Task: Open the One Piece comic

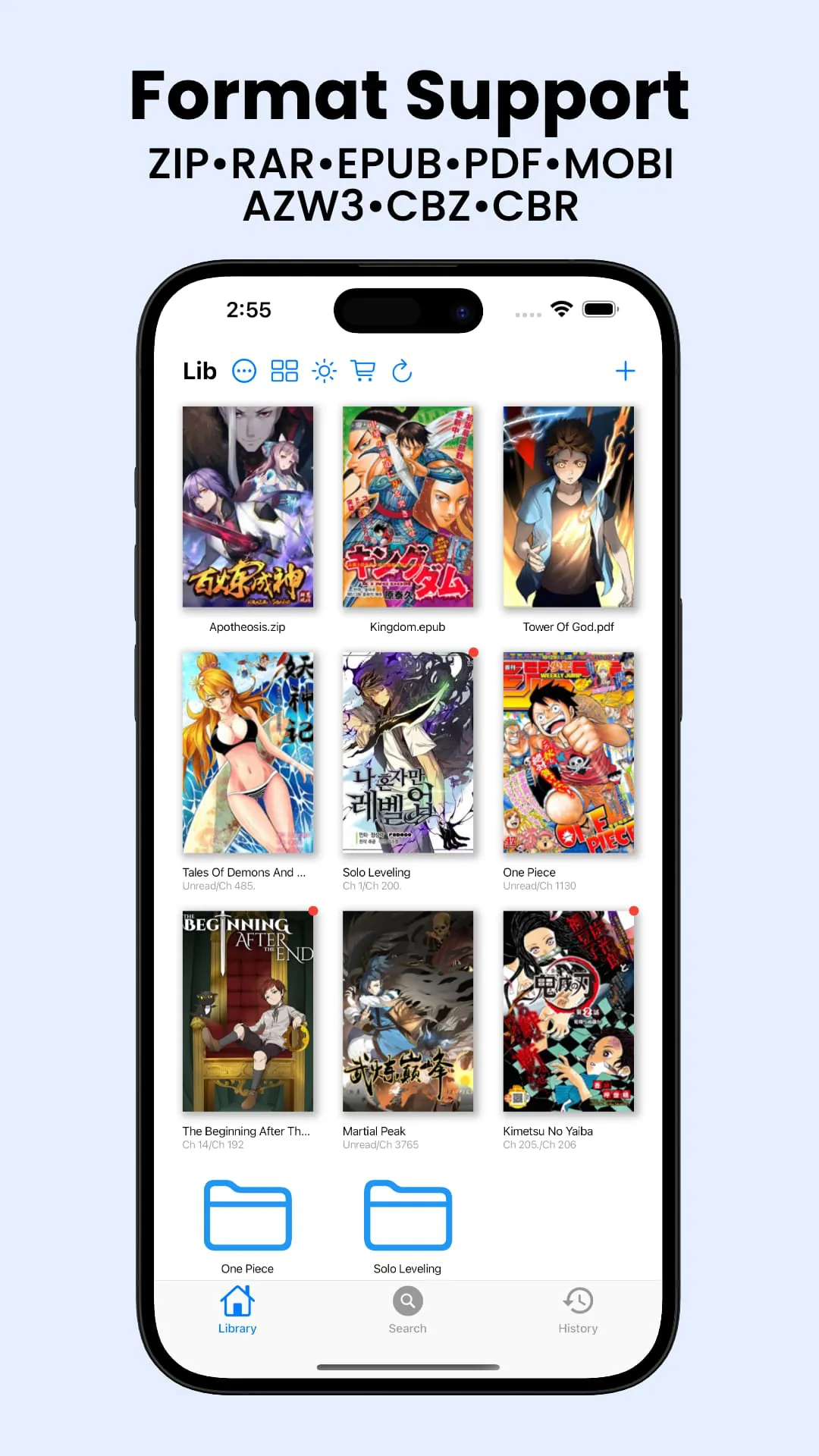Action: [x=567, y=755]
